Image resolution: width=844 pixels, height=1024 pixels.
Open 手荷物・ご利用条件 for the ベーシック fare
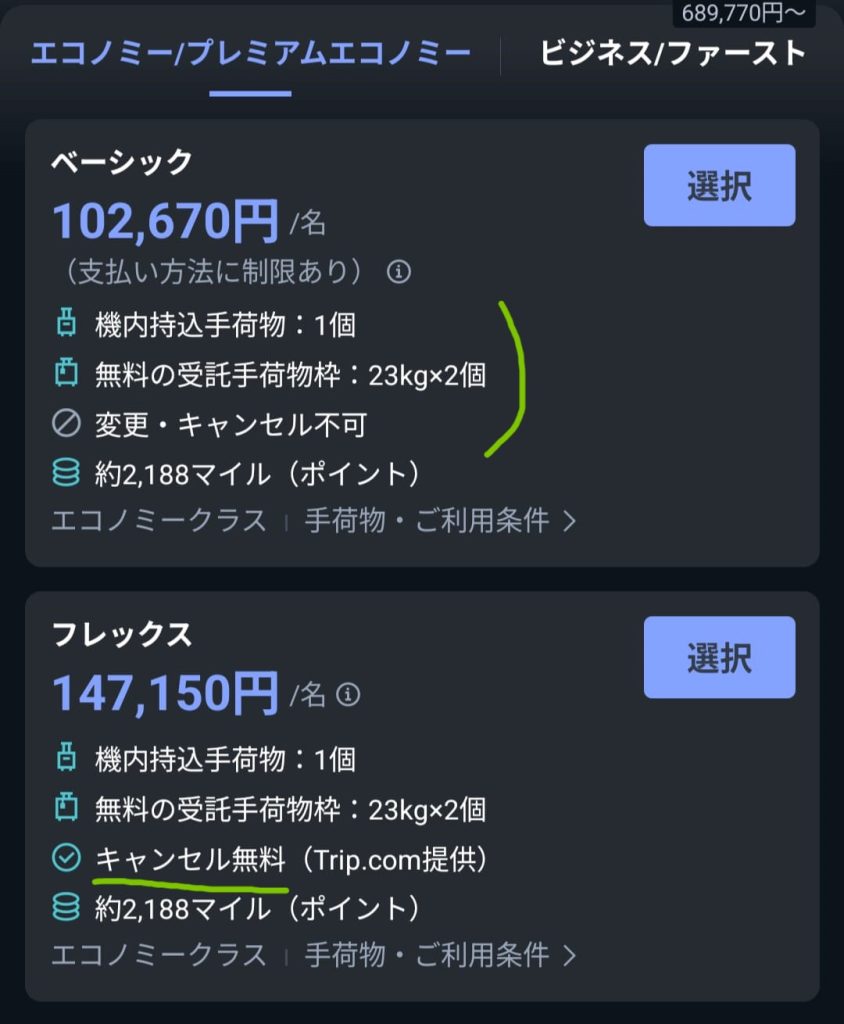click(x=440, y=521)
